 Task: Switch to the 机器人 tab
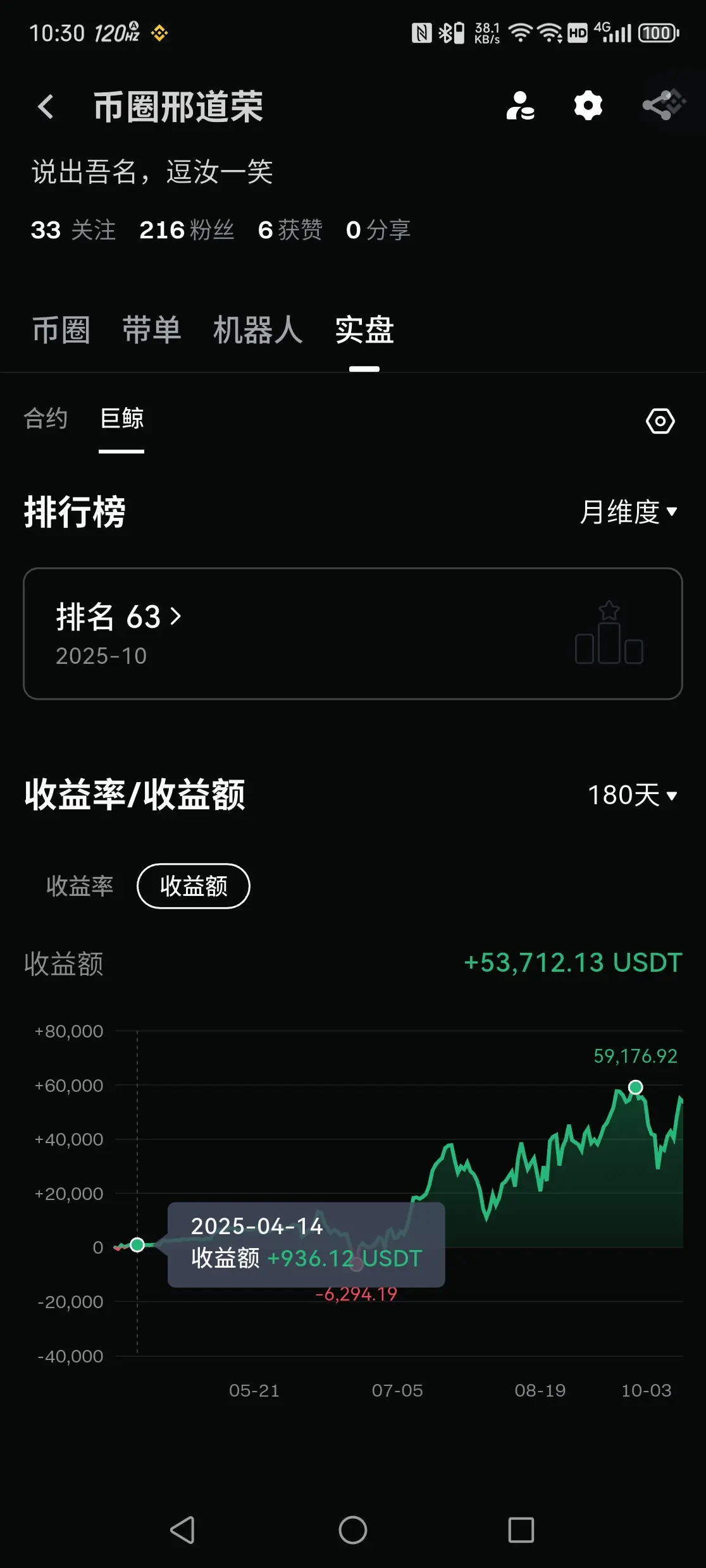tap(257, 330)
